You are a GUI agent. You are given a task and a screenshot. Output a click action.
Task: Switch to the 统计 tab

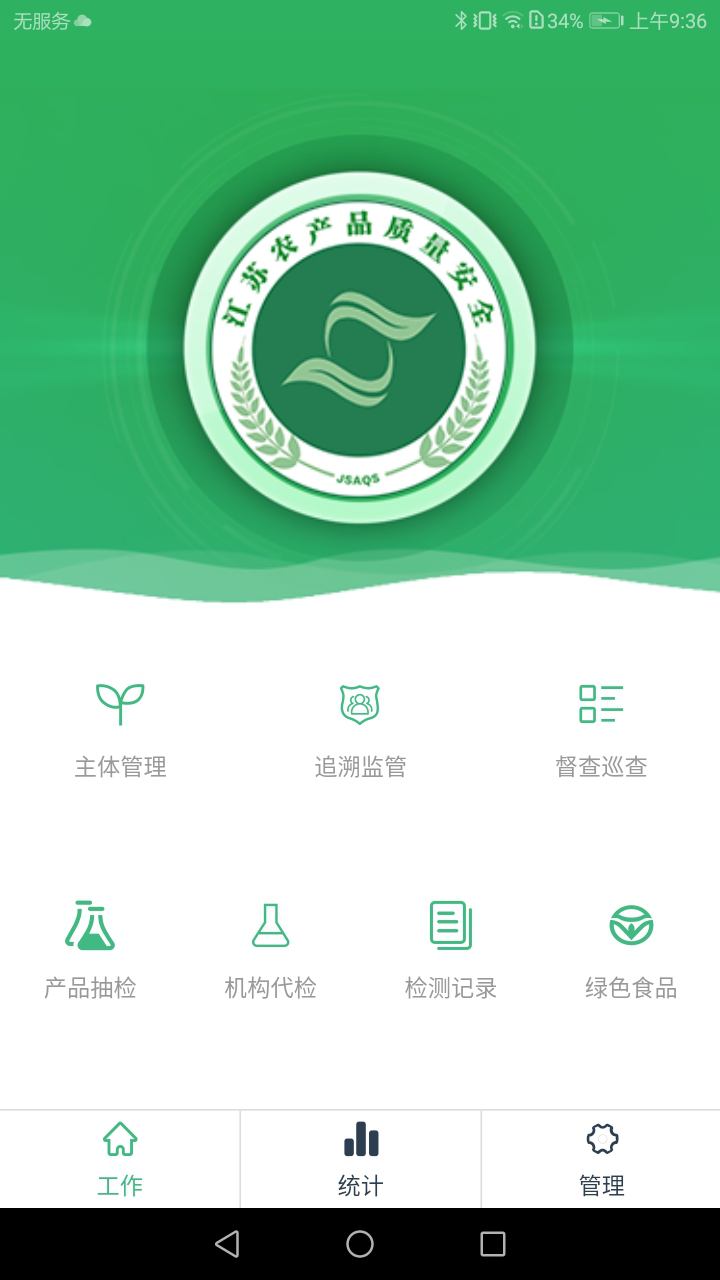360,1159
